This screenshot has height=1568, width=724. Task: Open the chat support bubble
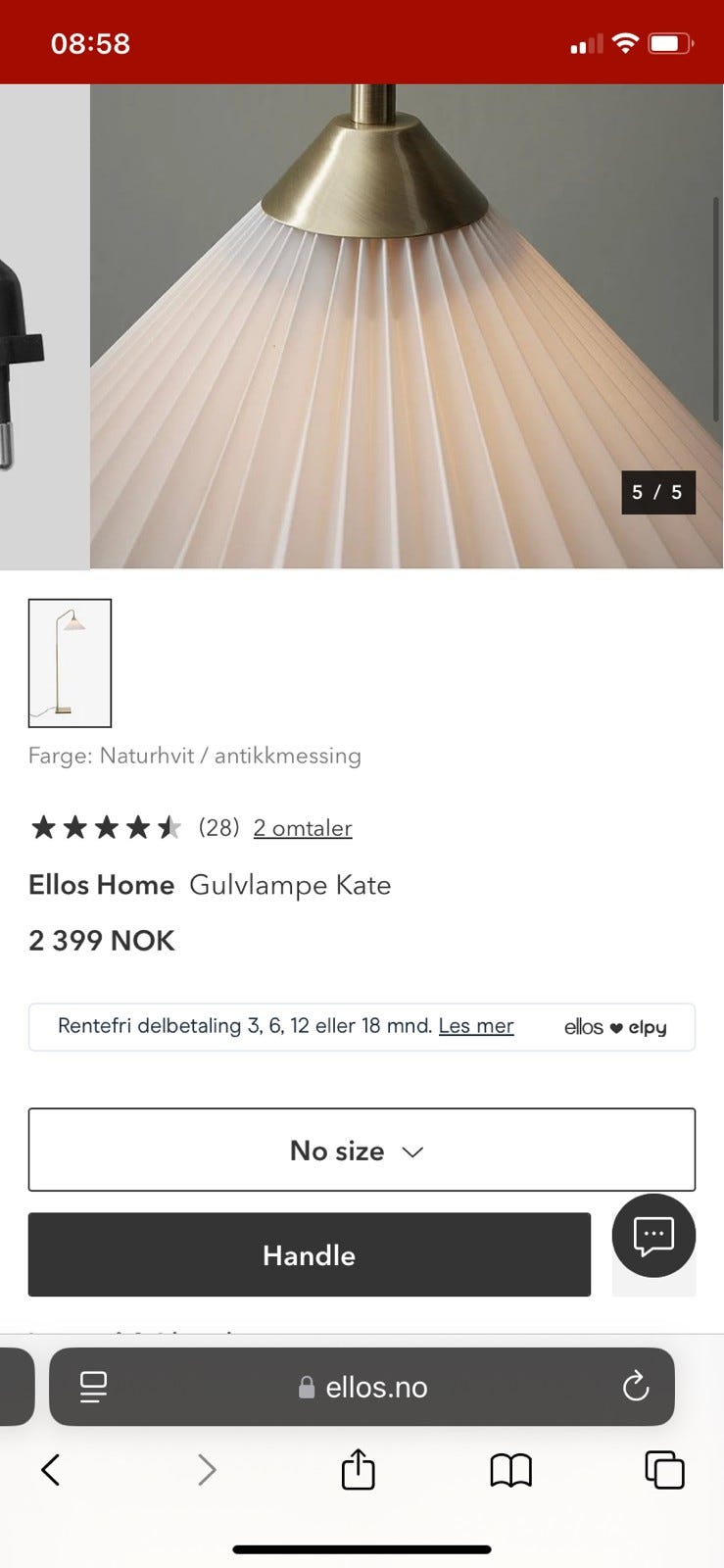click(x=653, y=1237)
